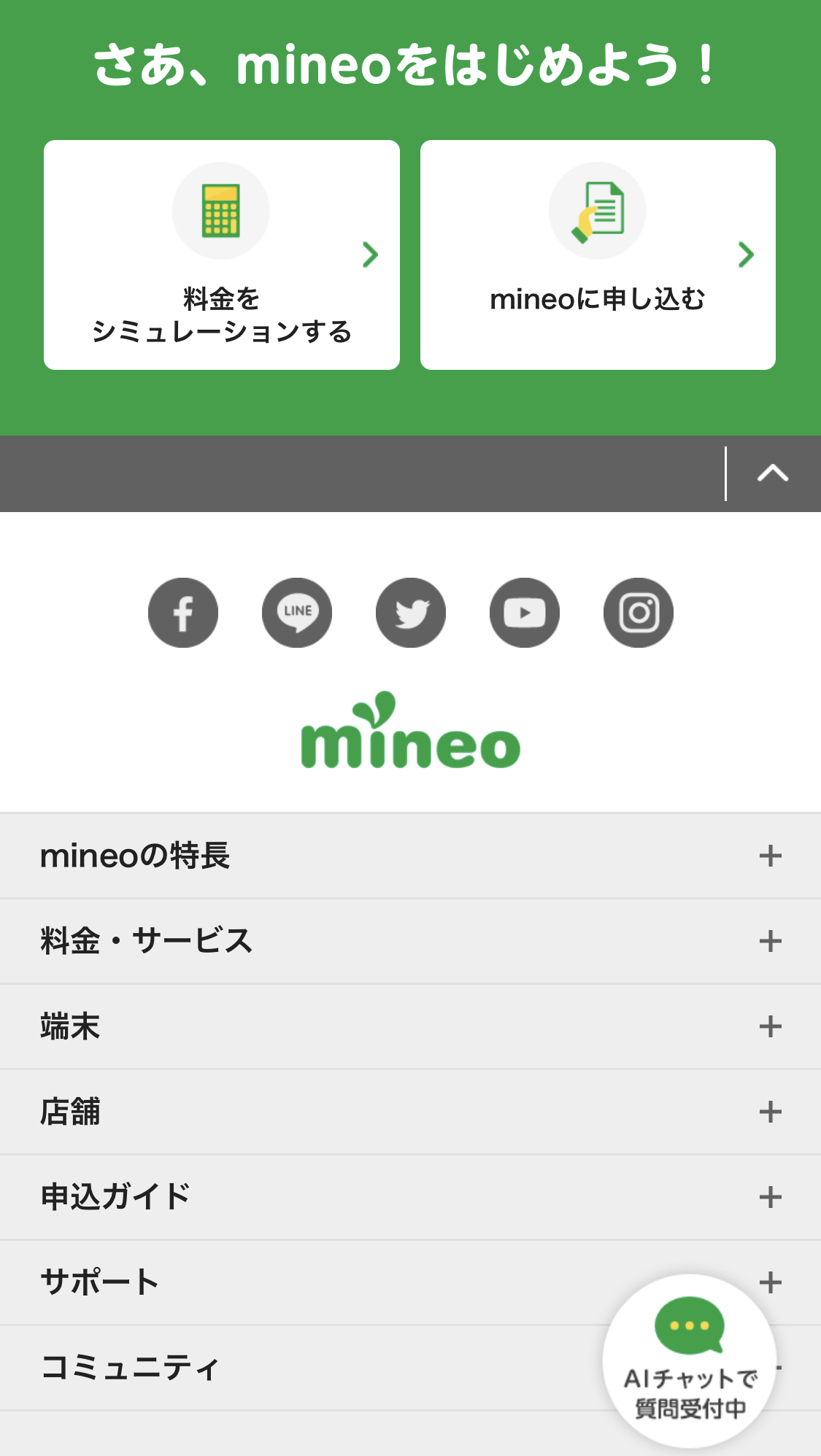
Task: Expand the 料金・サービス section
Action: coord(409,941)
